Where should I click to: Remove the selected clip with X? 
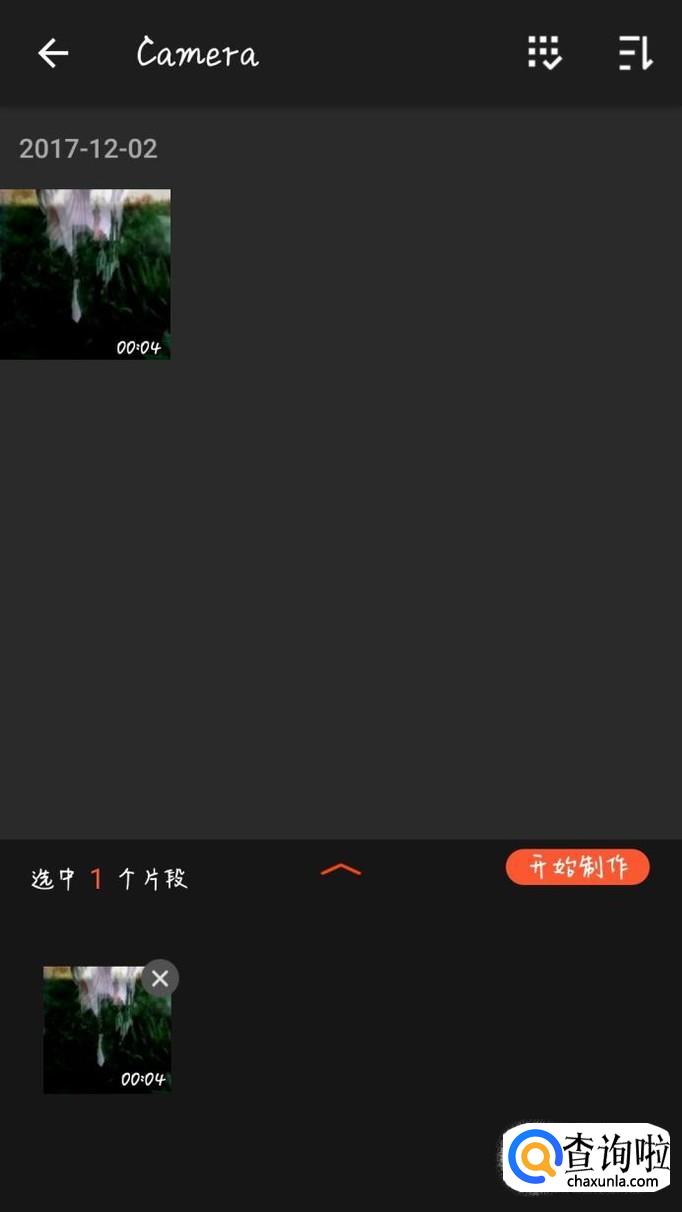coord(160,978)
